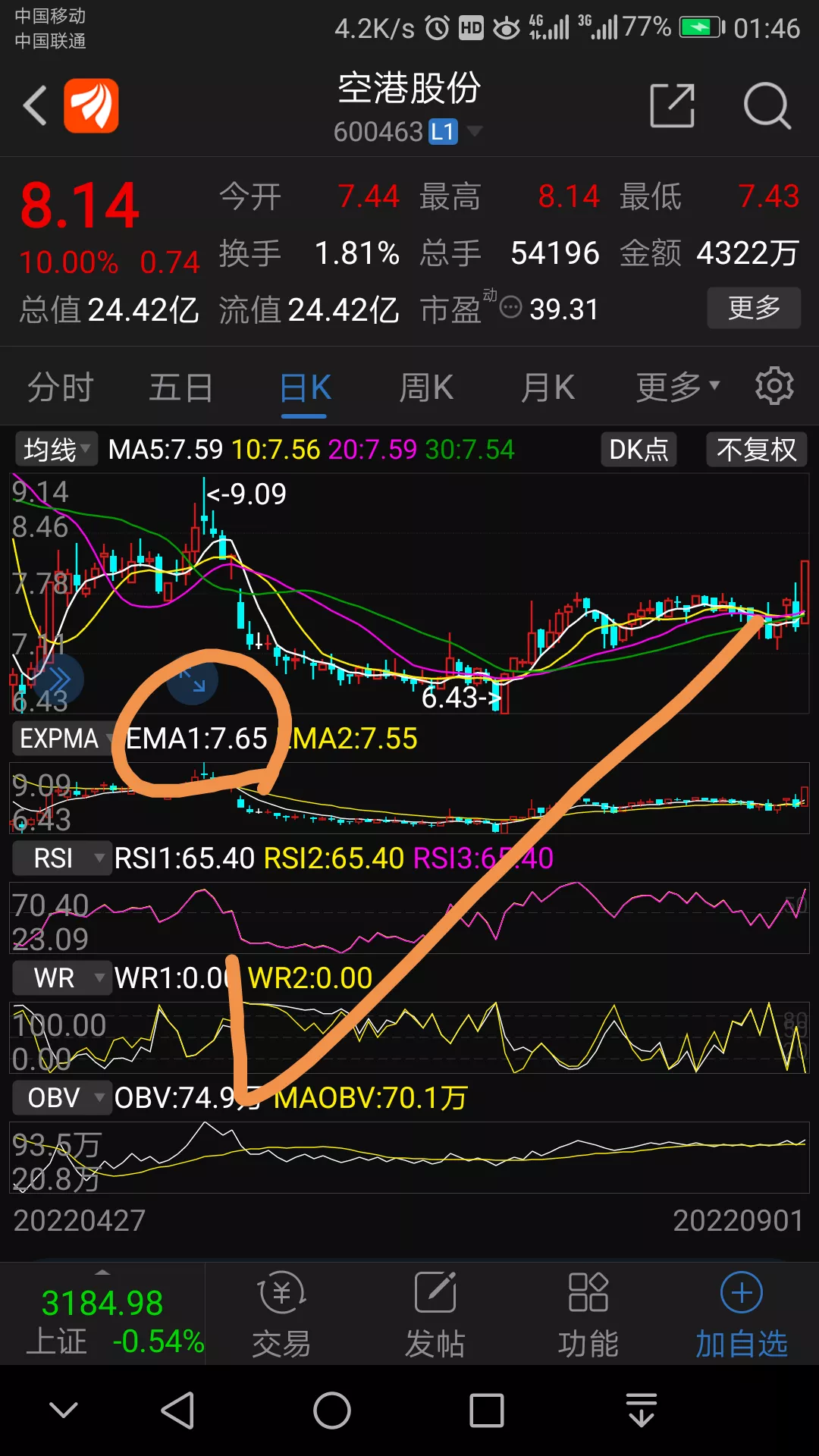
Task: Select the 月K chart tab
Action: click(548, 388)
